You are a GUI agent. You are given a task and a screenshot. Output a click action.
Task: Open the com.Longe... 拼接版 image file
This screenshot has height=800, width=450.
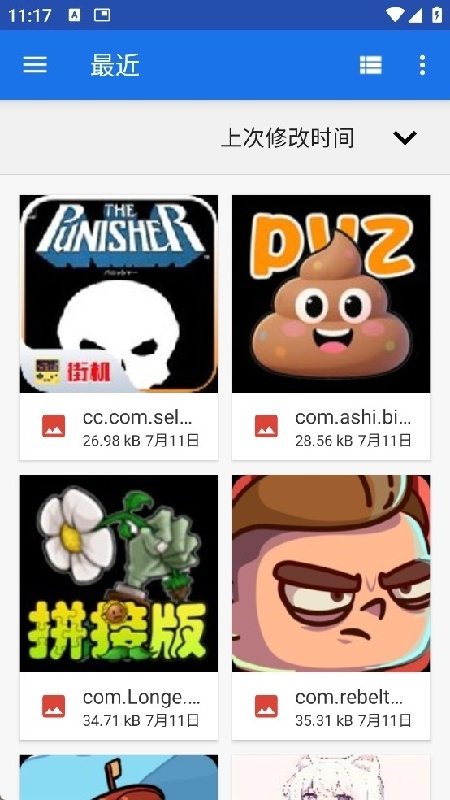tap(119, 607)
